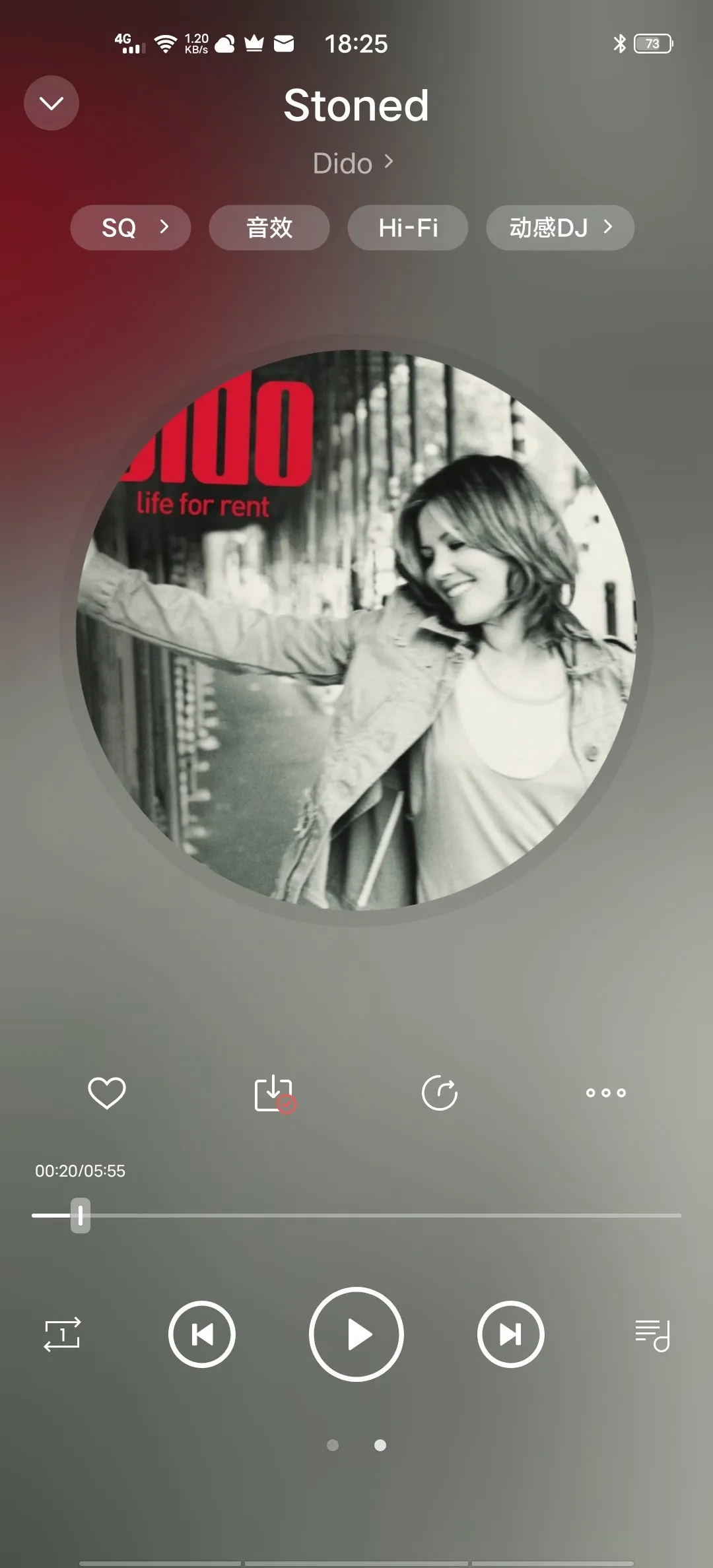Screen dimensions: 713x1568
Task: Open the 音效 sound effects chip
Action: 269,228
